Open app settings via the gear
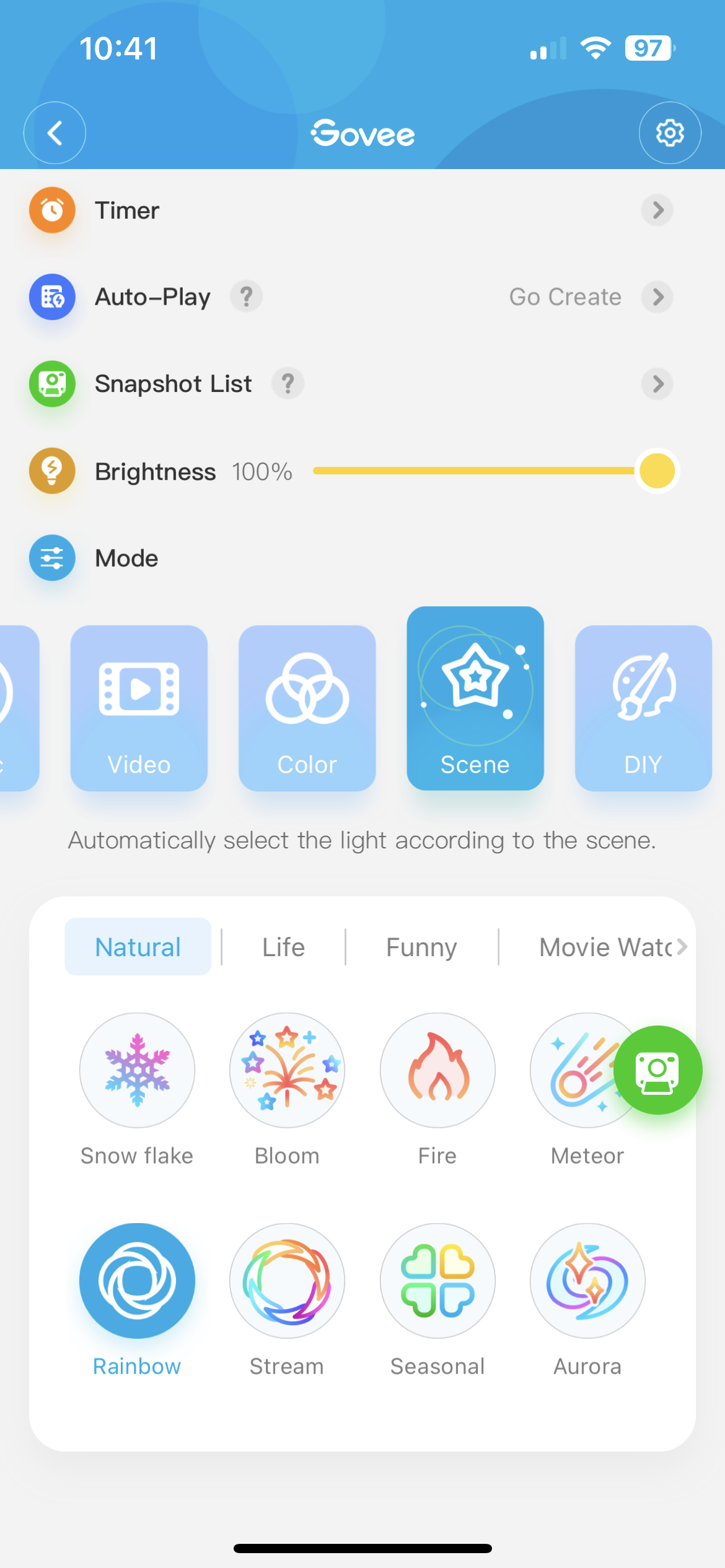Screen dimensions: 725x1568 pos(670,133)
